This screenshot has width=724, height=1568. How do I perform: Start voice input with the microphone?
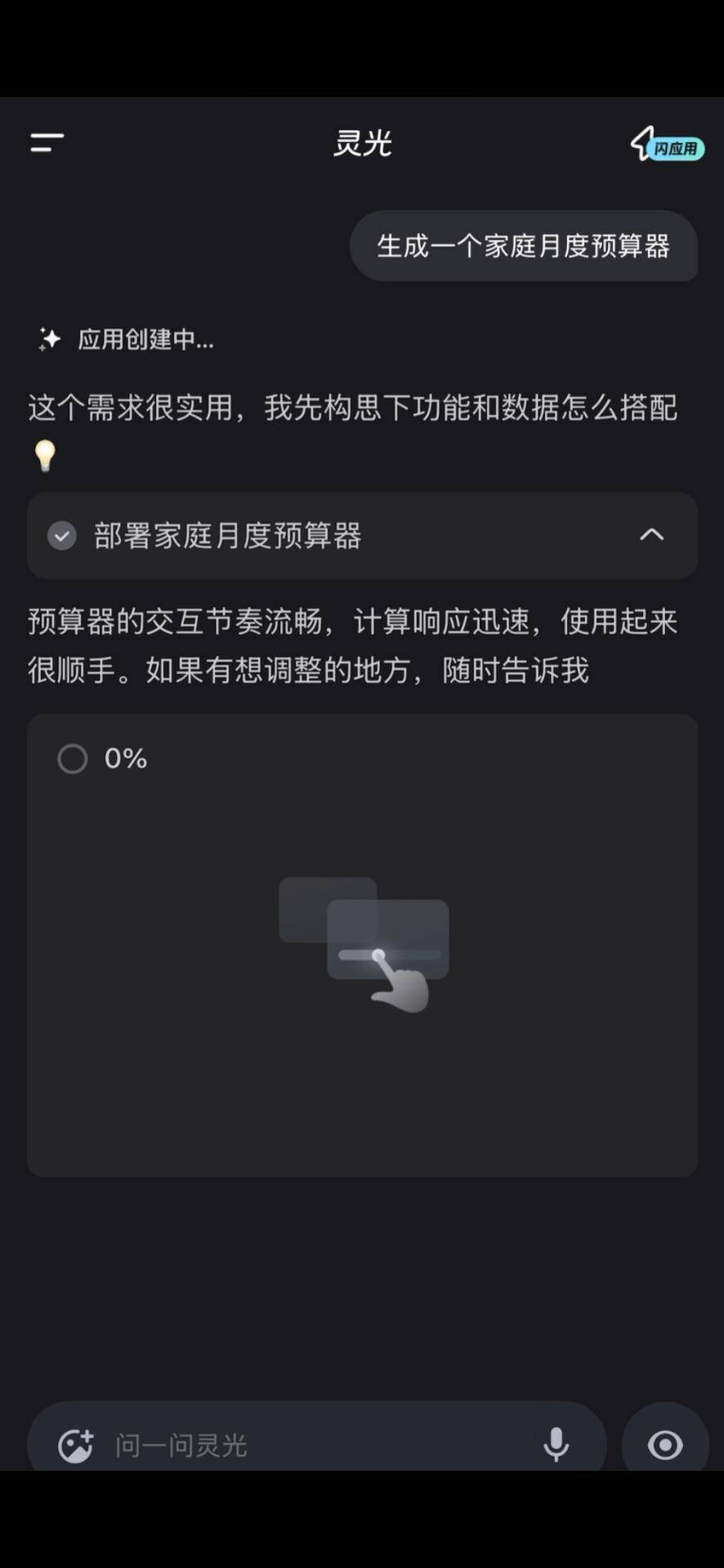556,1445
